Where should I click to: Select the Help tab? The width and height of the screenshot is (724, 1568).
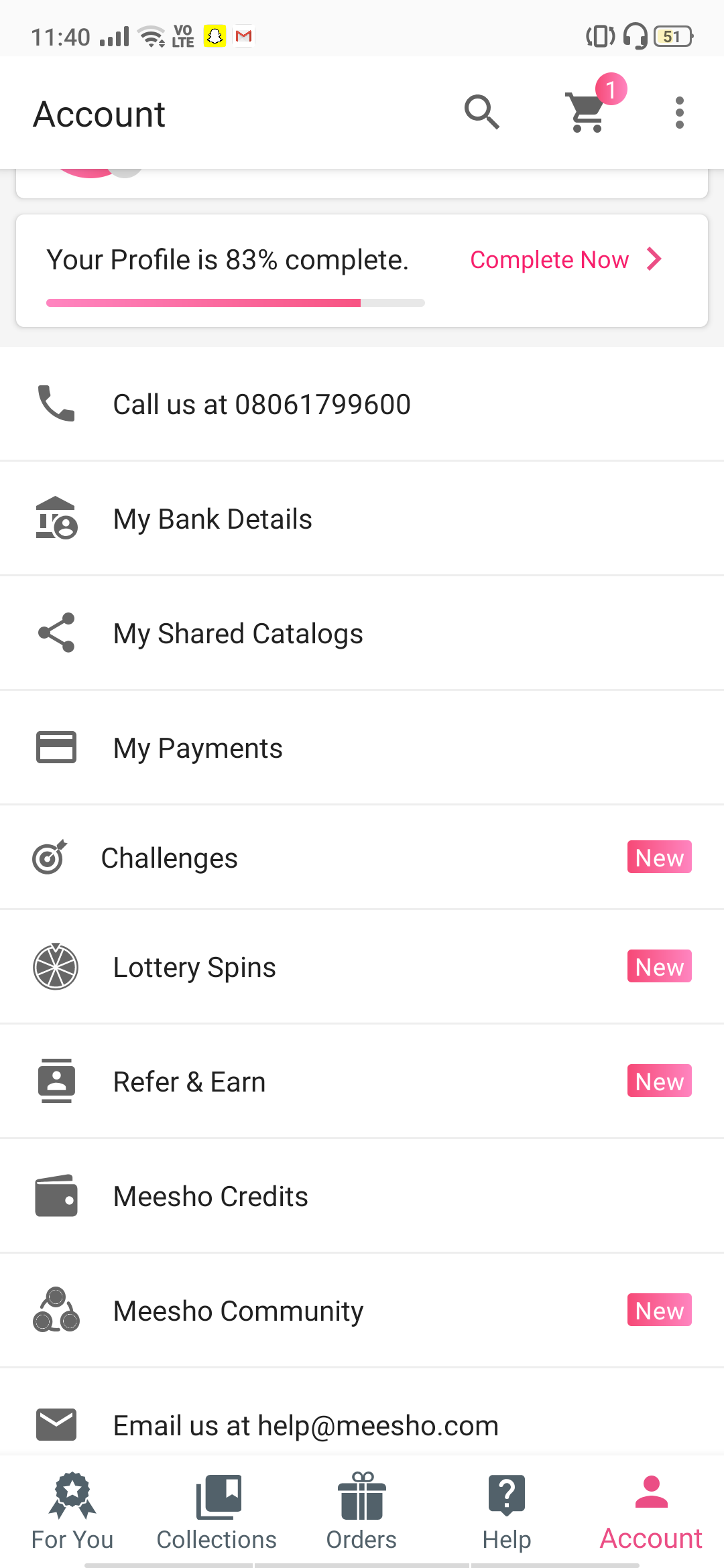pyautogui.click(x=507, y=1512)
